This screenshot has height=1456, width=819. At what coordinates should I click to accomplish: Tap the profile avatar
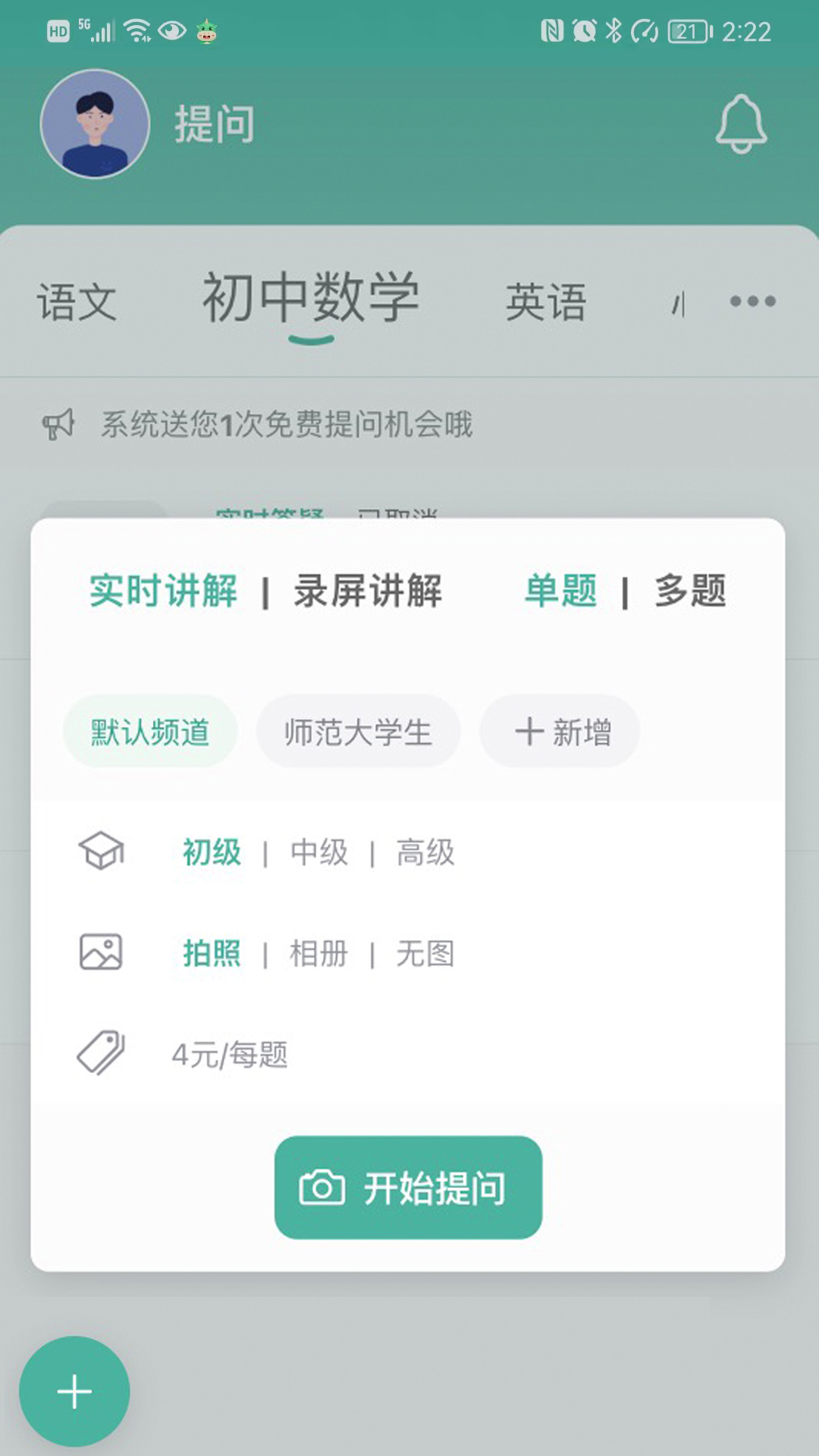(x=95, y=124)
